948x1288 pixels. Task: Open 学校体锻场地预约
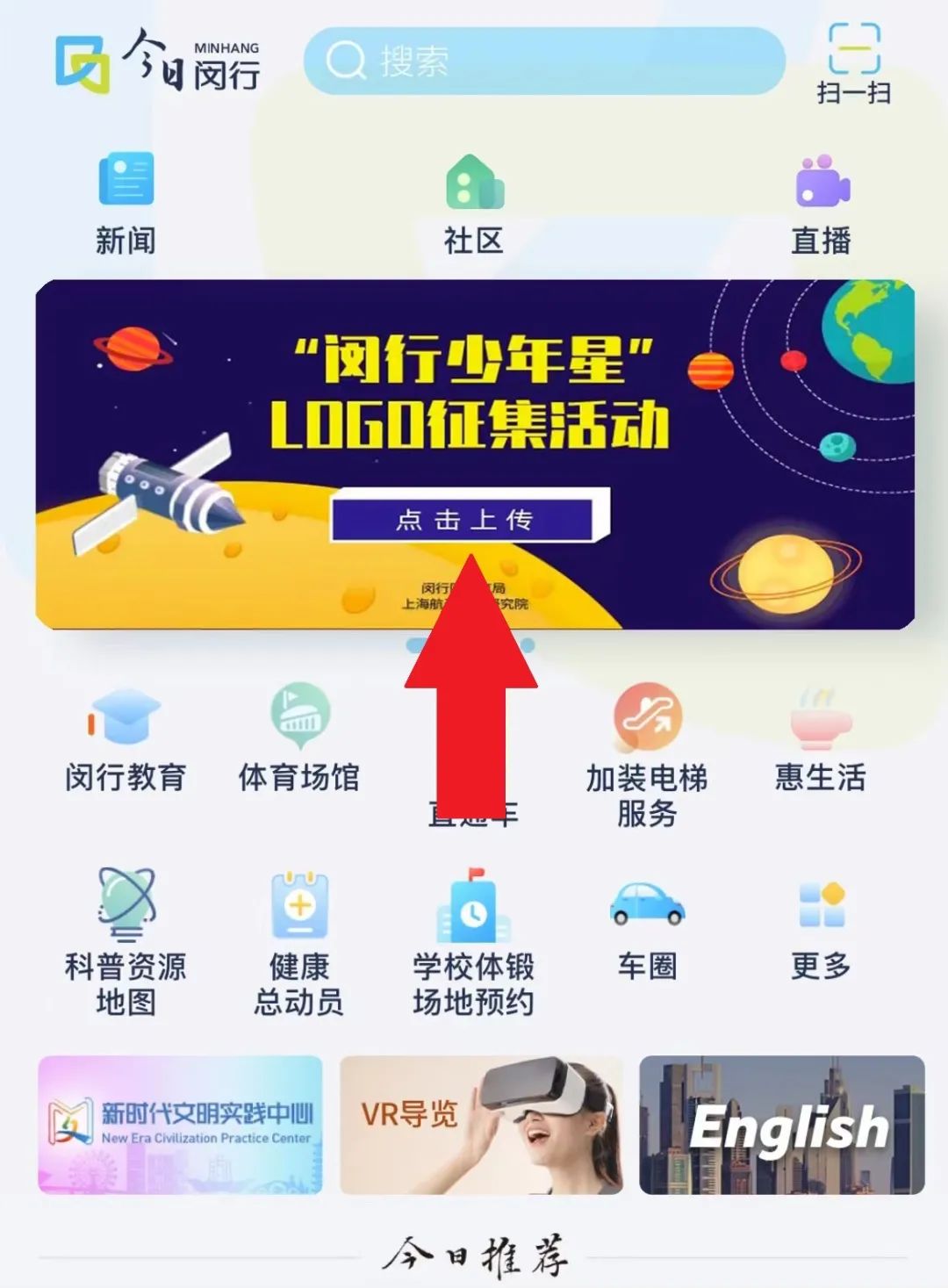473,941
